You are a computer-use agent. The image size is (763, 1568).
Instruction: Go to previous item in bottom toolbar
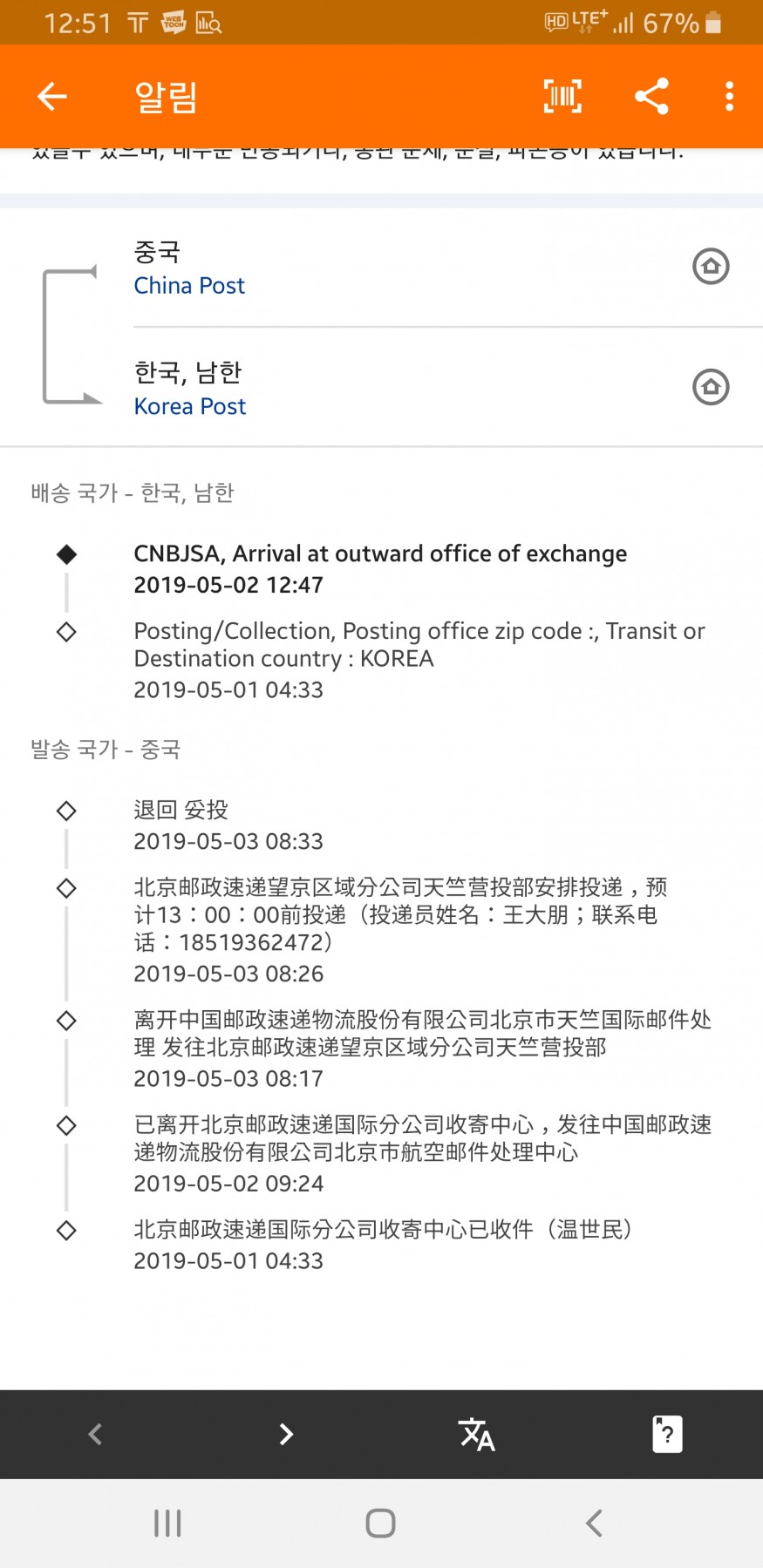pyautogui.click(x=95, y=1434)
